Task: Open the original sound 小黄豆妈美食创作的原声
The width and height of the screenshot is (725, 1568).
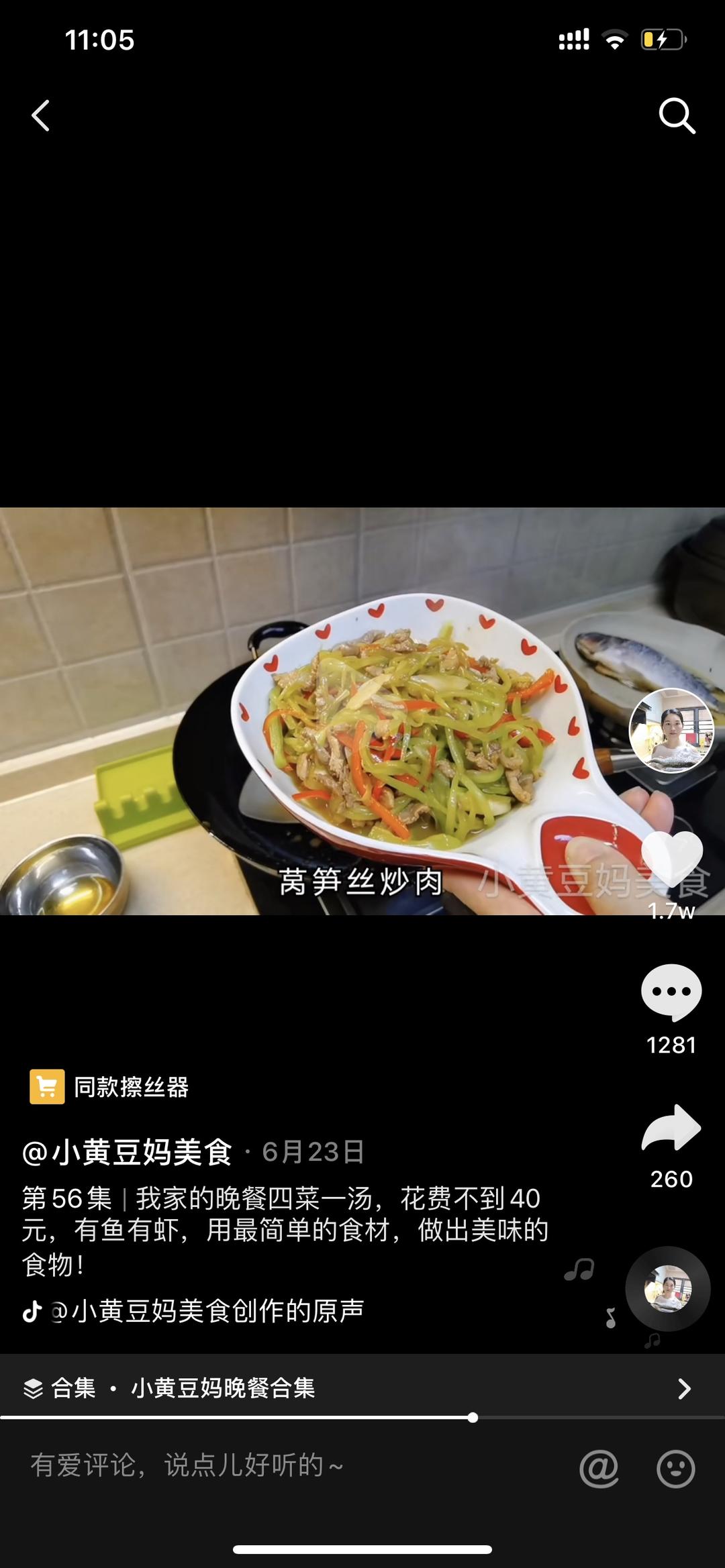Action: 208,1311
